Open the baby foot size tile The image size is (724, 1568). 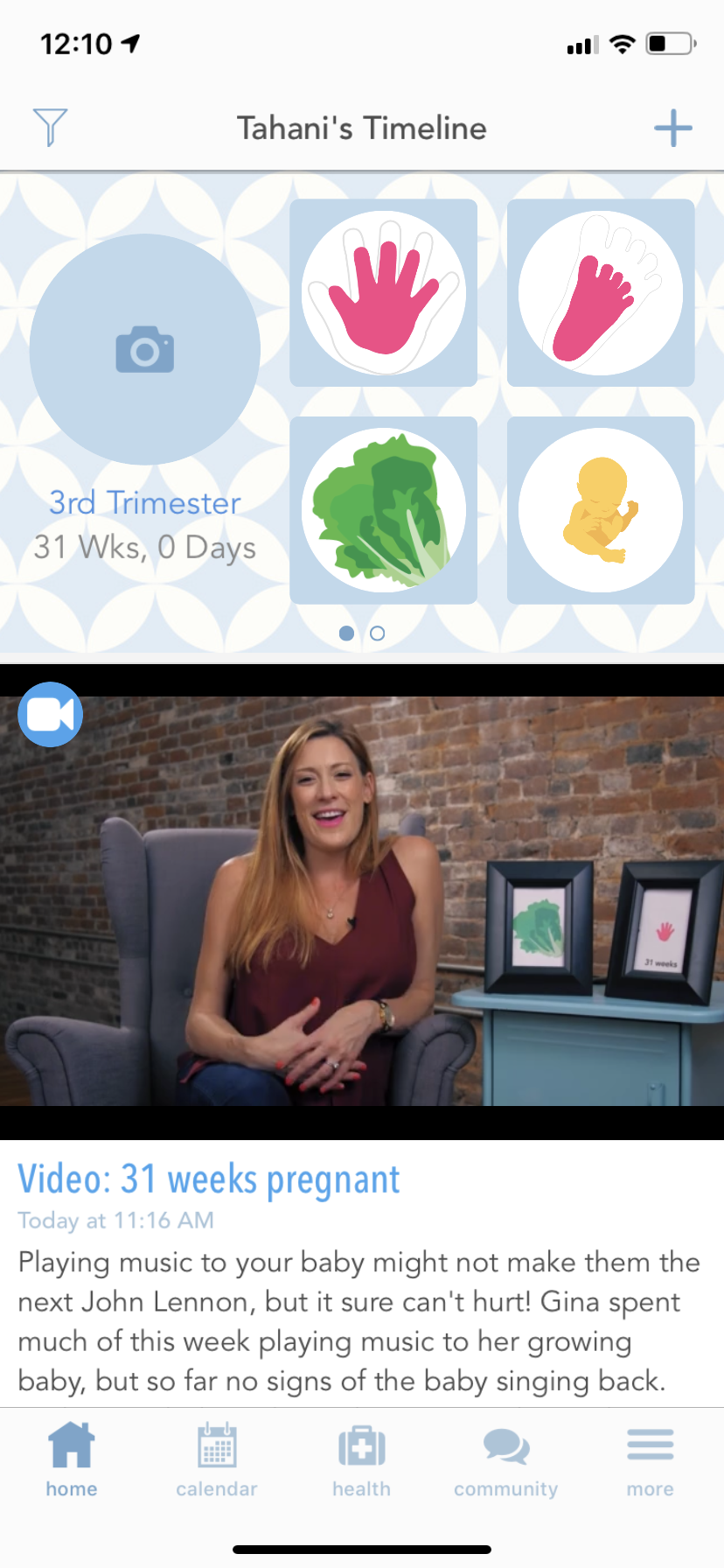click(x=601, y=293)
